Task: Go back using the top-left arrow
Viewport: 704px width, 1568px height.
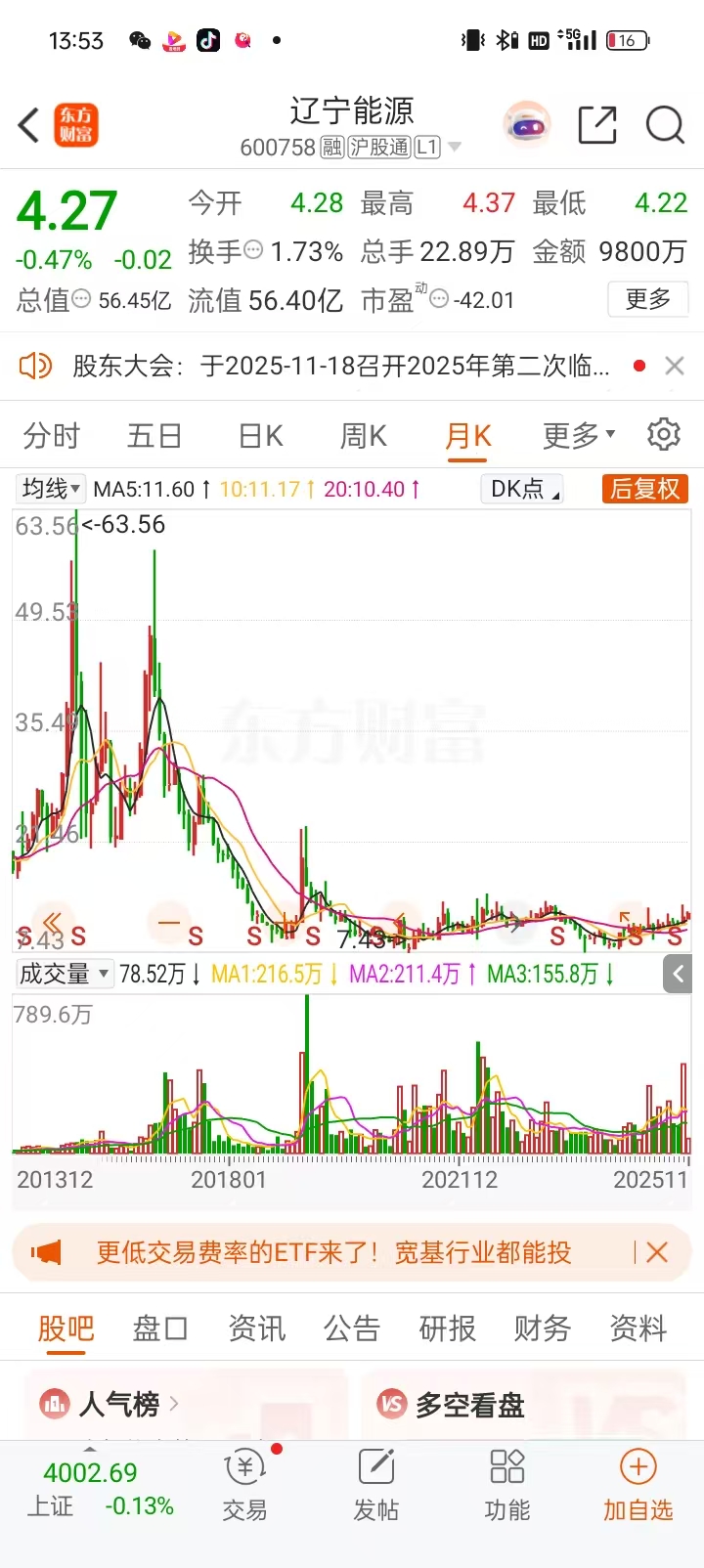Action: coord(29,126)
